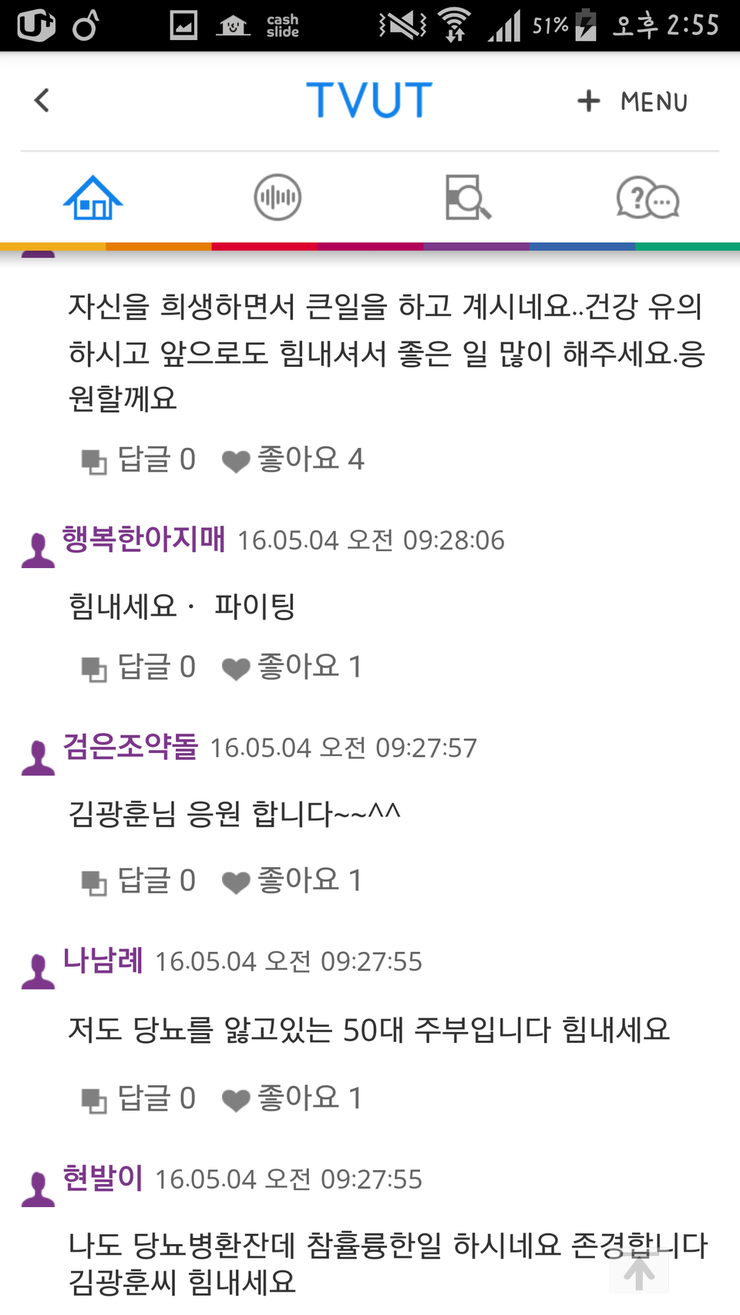Screen dimensions: 740x1315
Task: Tap the TVUT logo title
Action: coord(369,100)
